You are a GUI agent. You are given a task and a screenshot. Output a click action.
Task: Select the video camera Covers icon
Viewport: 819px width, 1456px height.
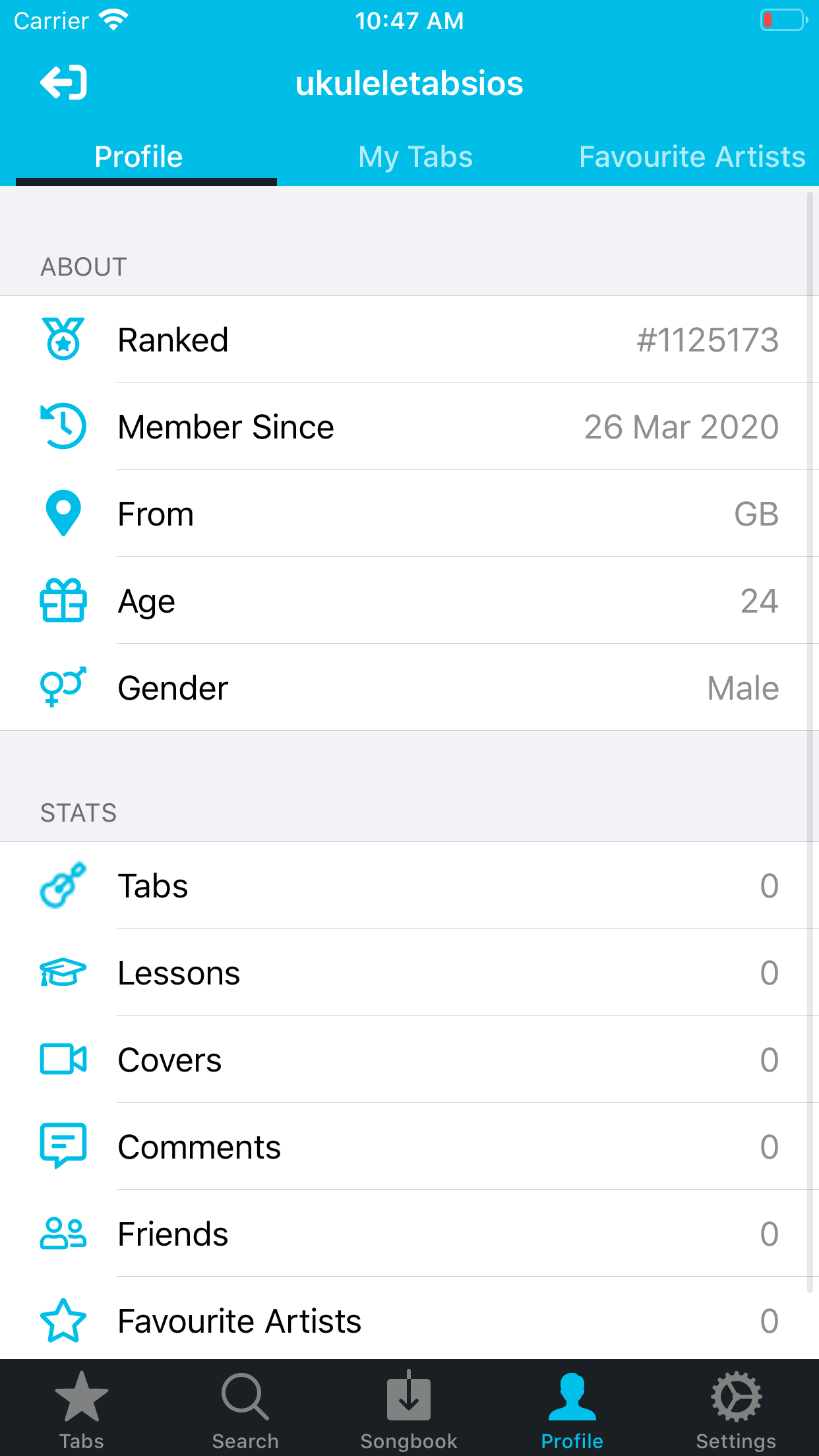click(63, 1060)
